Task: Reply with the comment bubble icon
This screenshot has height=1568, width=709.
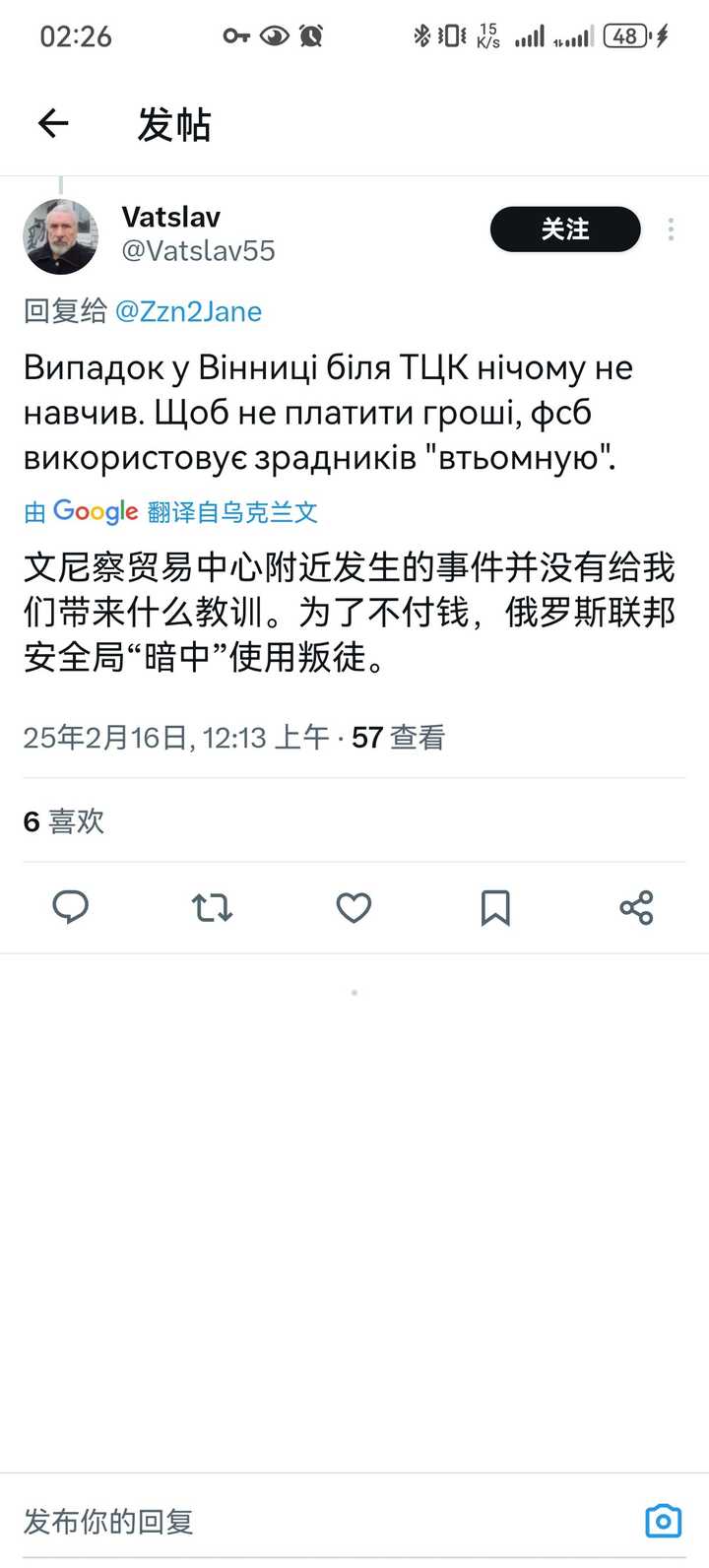Action: pos(70,907)
